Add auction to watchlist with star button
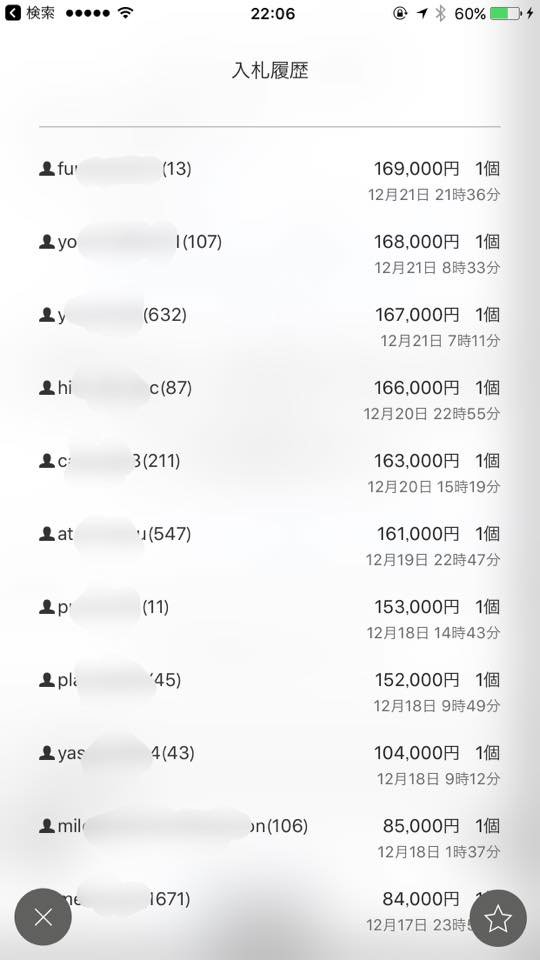Screen dimensions: 540x960 498,918
